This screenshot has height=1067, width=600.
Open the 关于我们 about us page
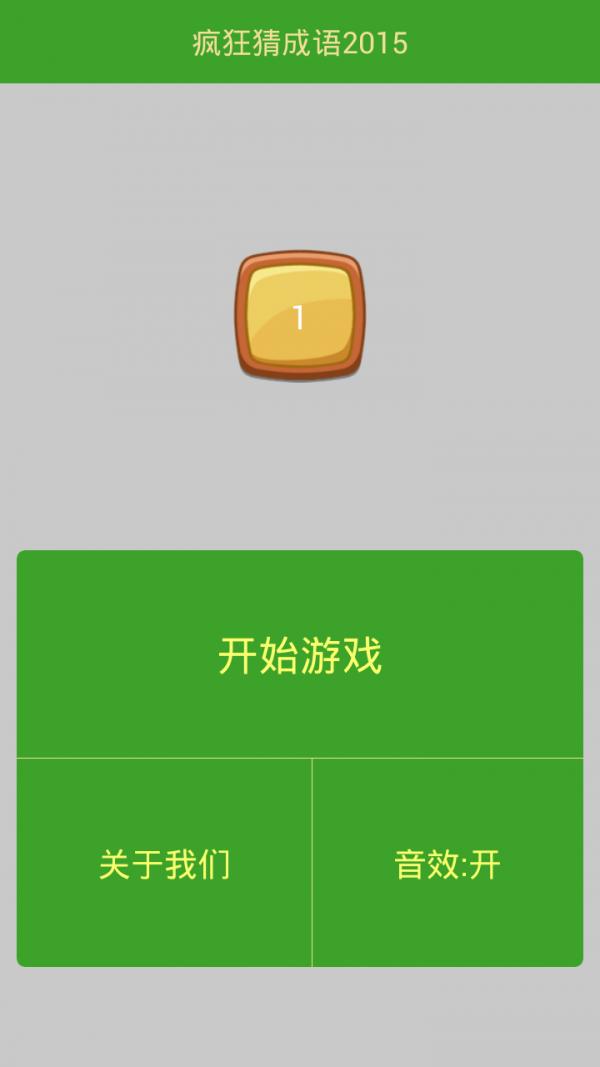coord(164,863)
